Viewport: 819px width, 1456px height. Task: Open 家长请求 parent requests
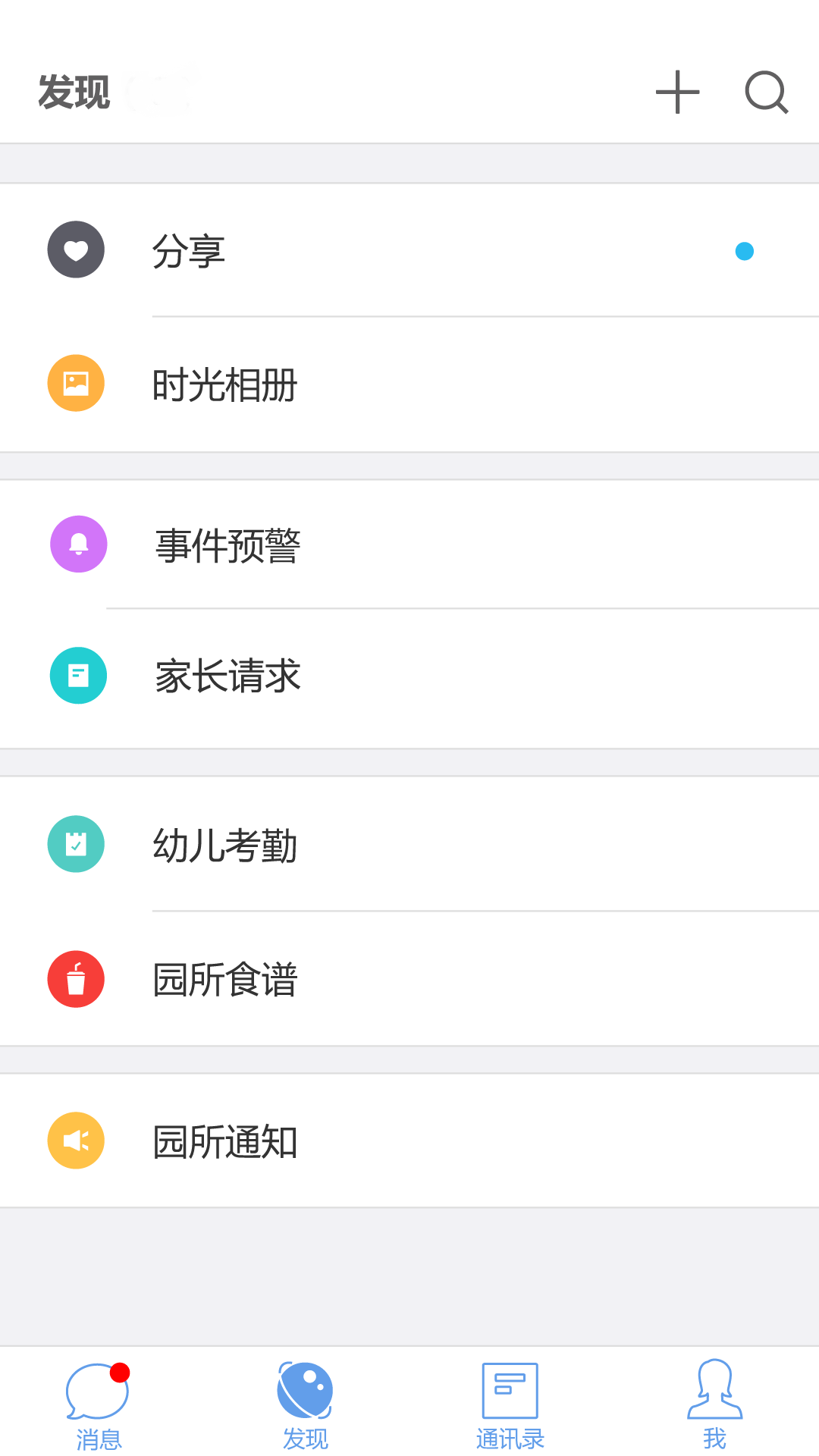click(x=409, y=676)
